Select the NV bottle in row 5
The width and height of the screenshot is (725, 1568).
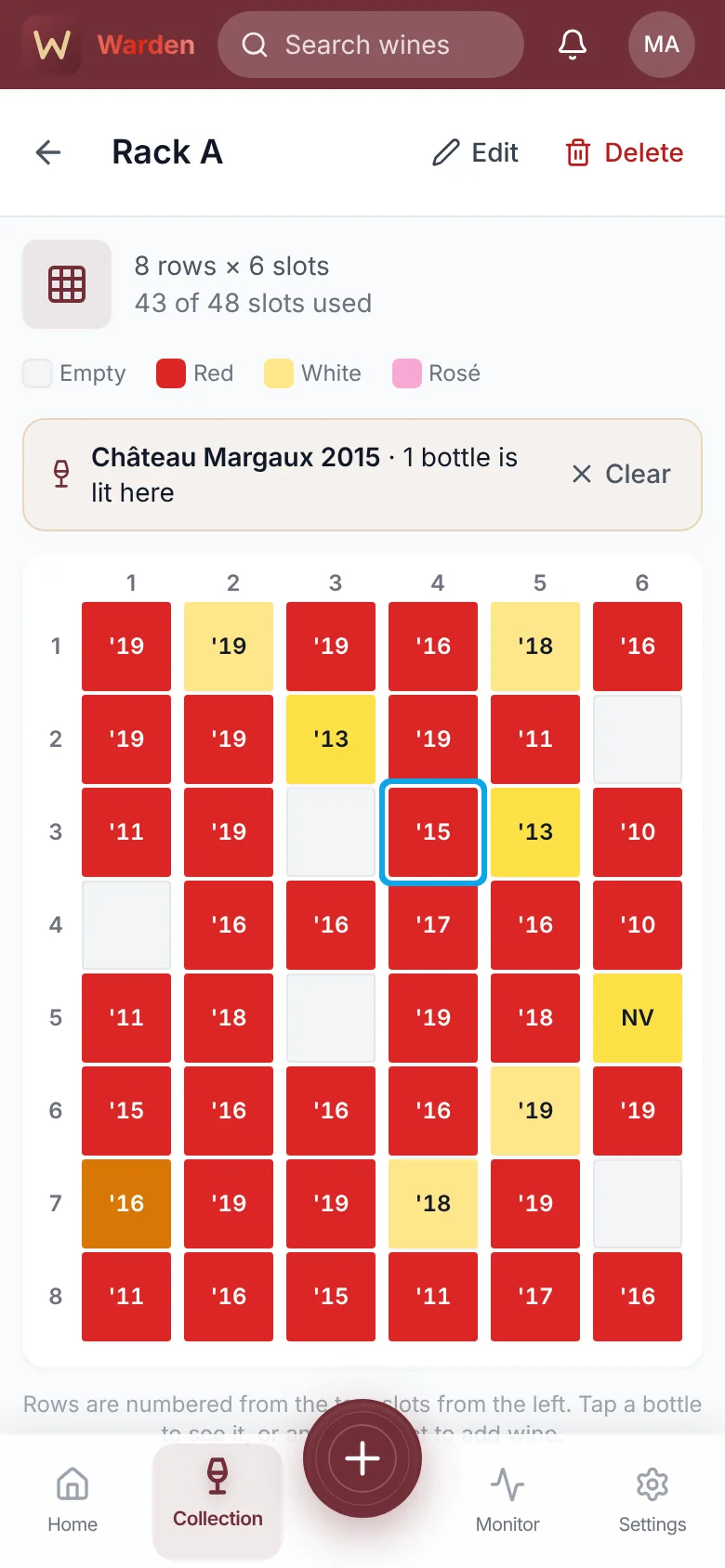638,1018
